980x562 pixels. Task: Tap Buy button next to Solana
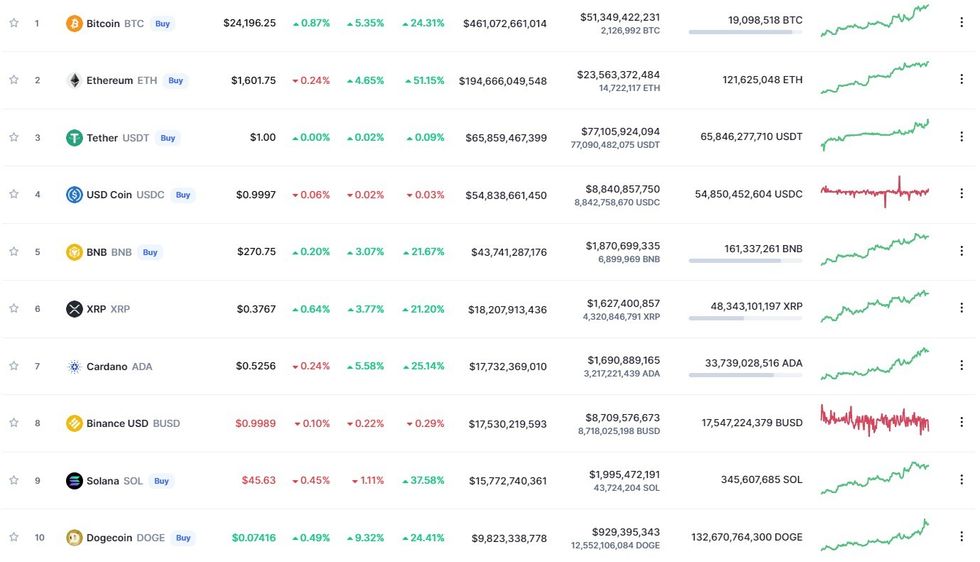[161, 481]
